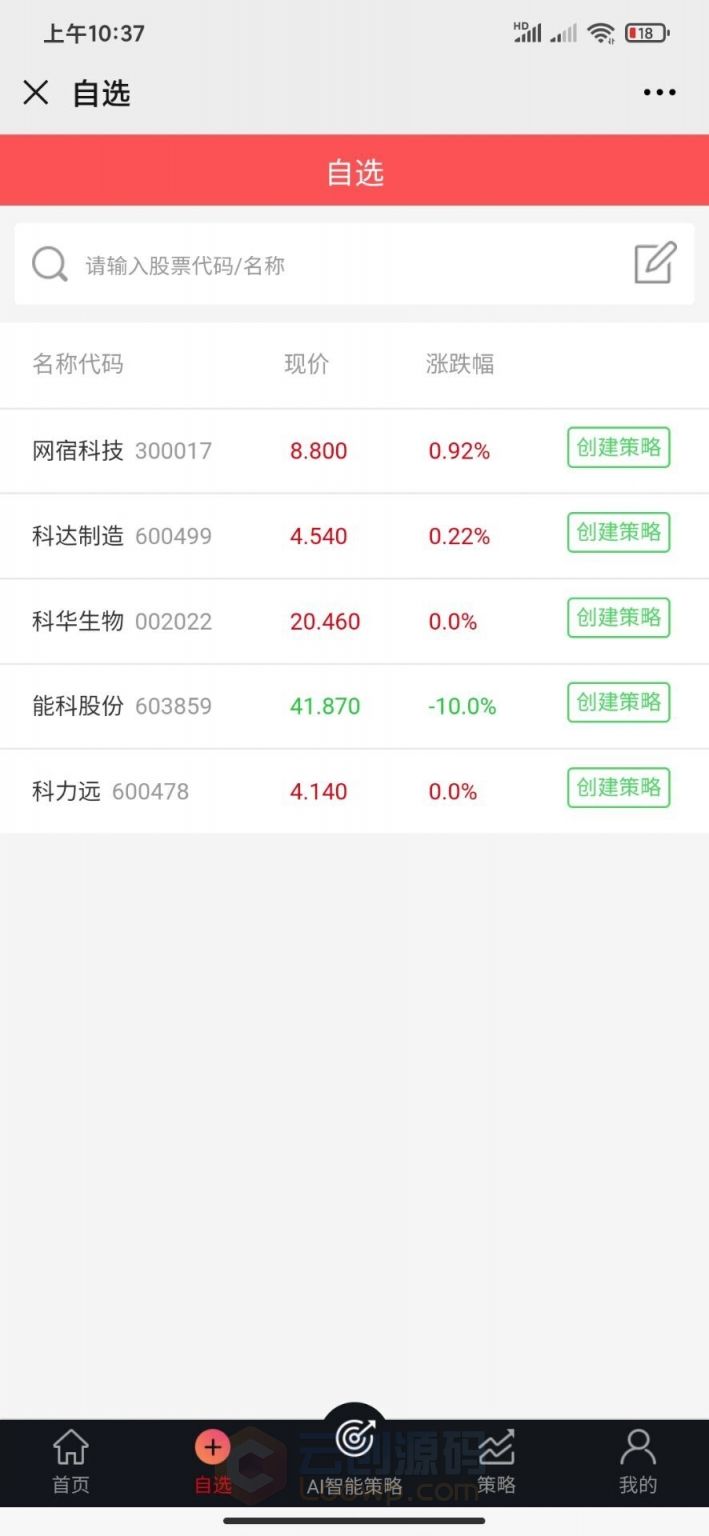Image resolution: width=709 pixels, height=1536 pixels.
Task: Switch to the 策略 tab
Action: tap(496, 1462)
